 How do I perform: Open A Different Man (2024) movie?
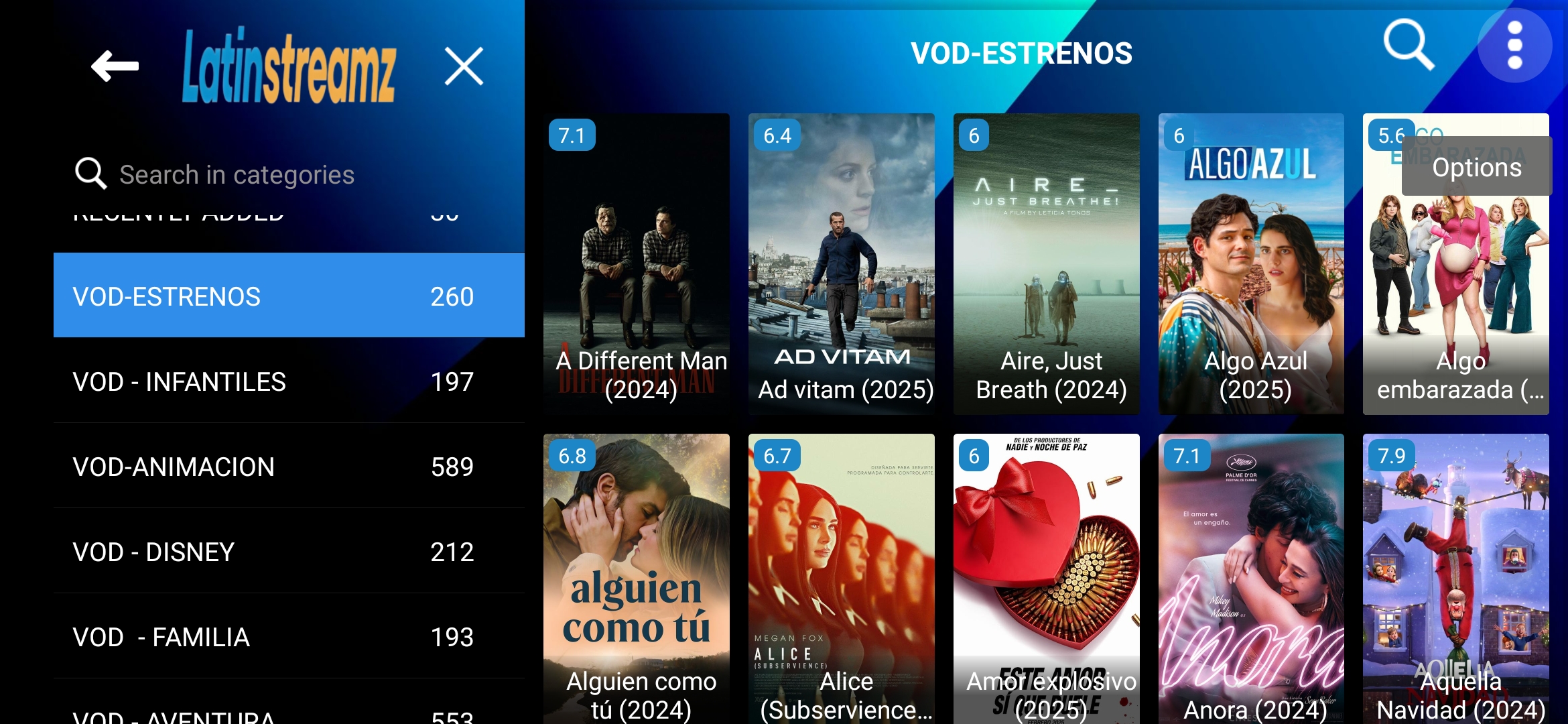point(636,263)
